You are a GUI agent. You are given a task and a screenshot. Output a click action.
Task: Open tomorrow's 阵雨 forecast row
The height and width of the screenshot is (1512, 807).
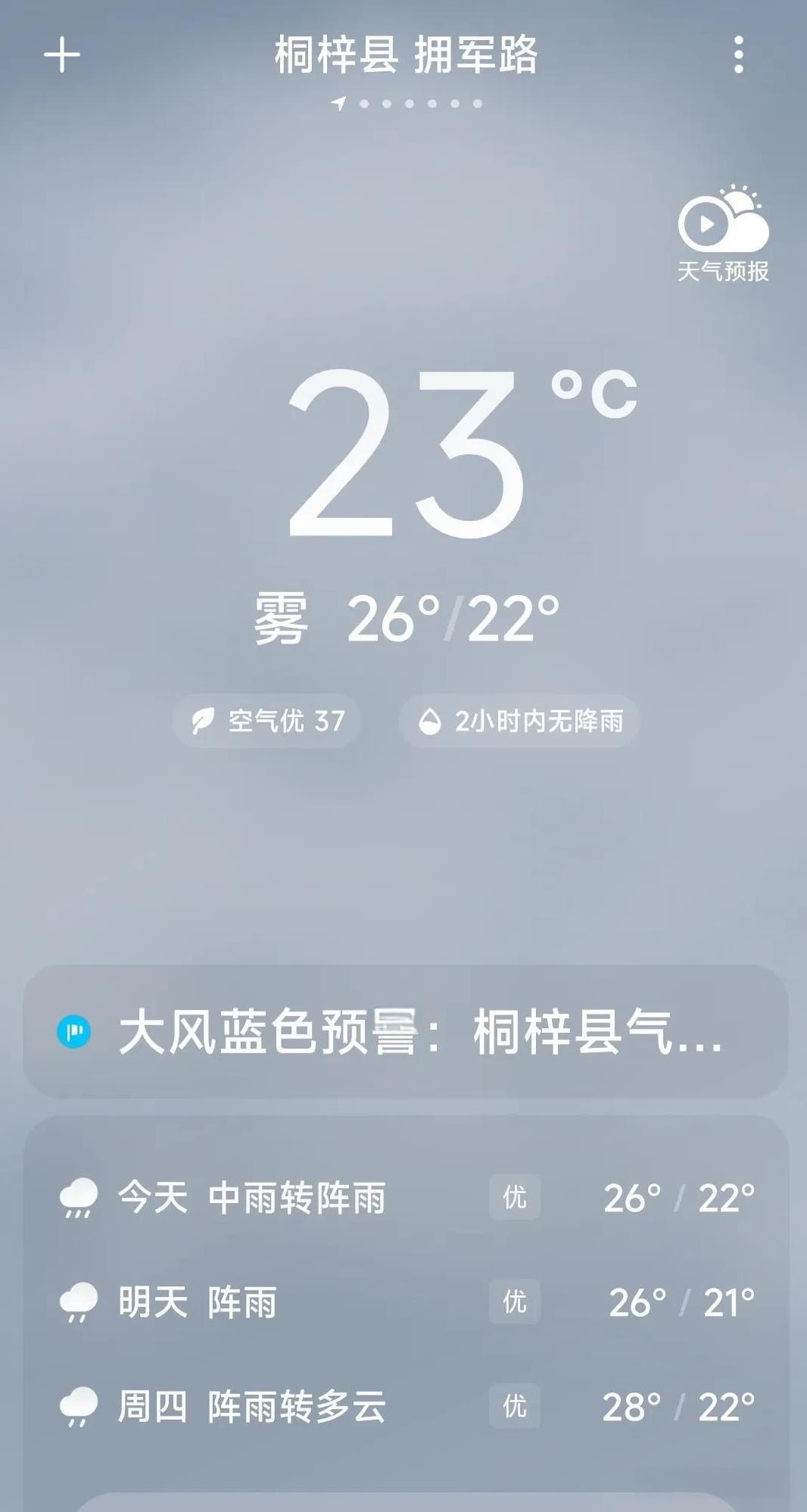coord(406,1302)
